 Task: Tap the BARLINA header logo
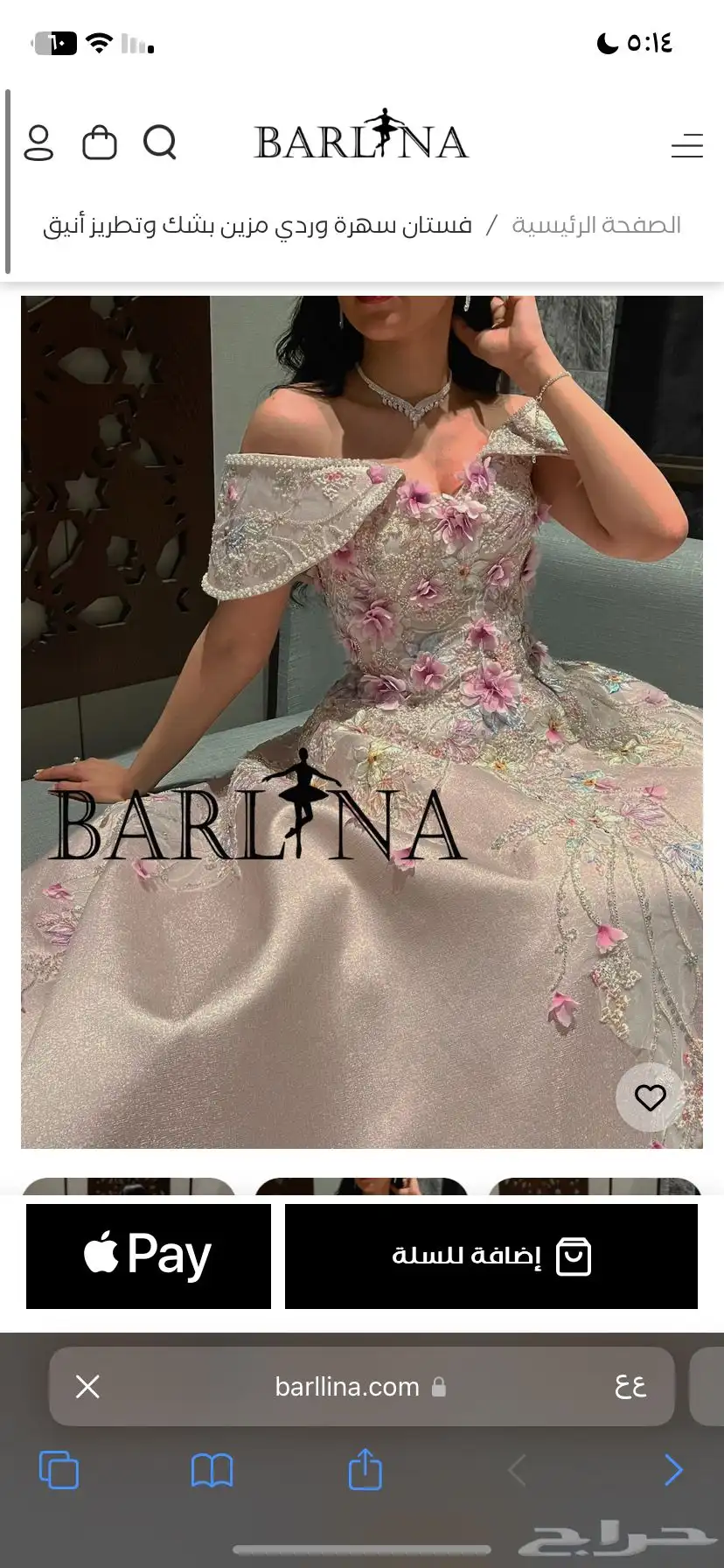coord(361,140)
